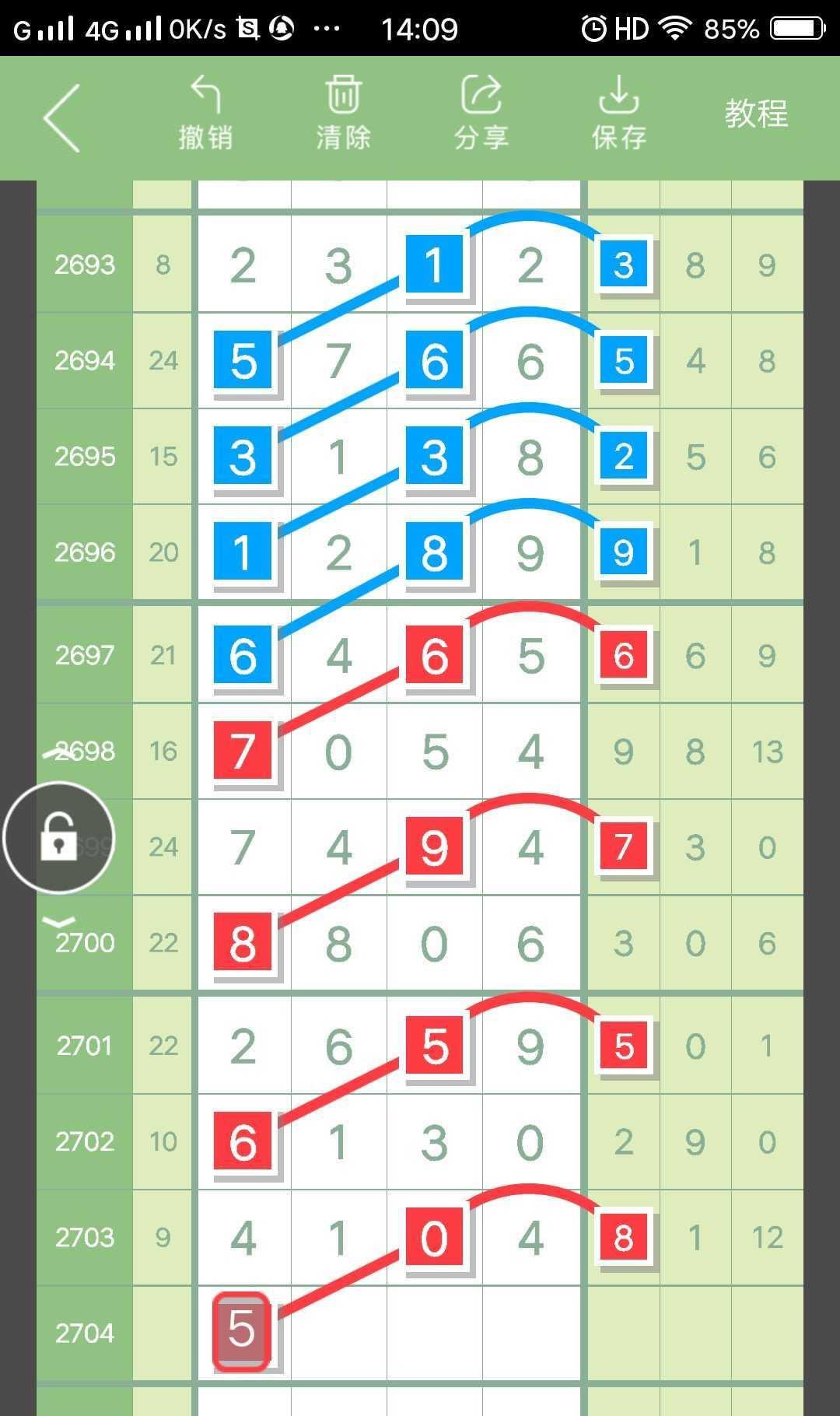Share the chart via 分享
Image resolution: width=840 pixels, height=1416 pixels.
pyautogui.click(x=481, y=114)
